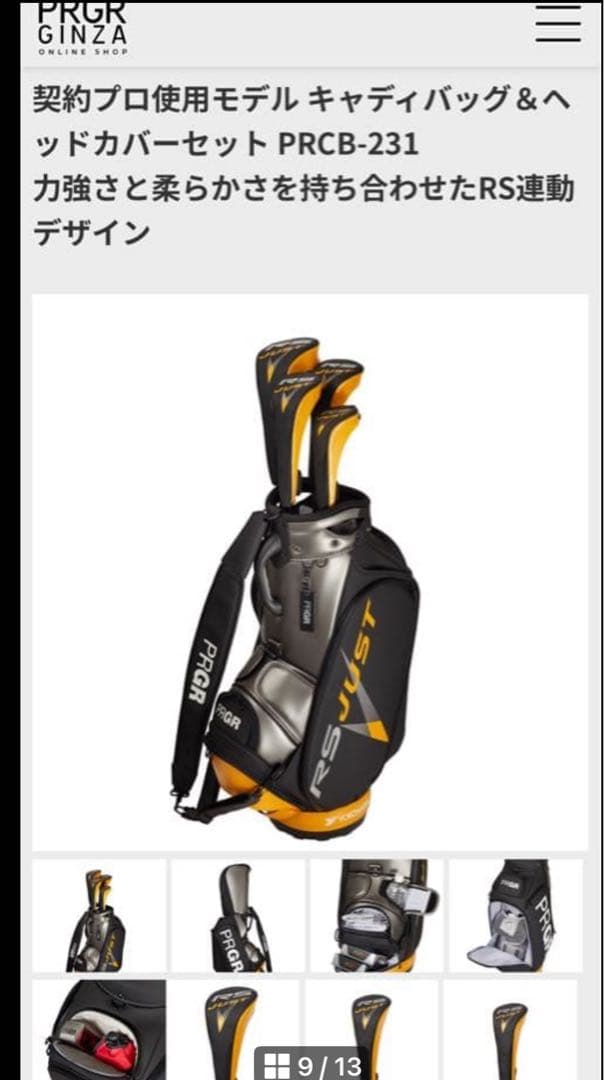
Task: View the thumbnail of the bag with hood cover
Action: [x=238, y=915]
